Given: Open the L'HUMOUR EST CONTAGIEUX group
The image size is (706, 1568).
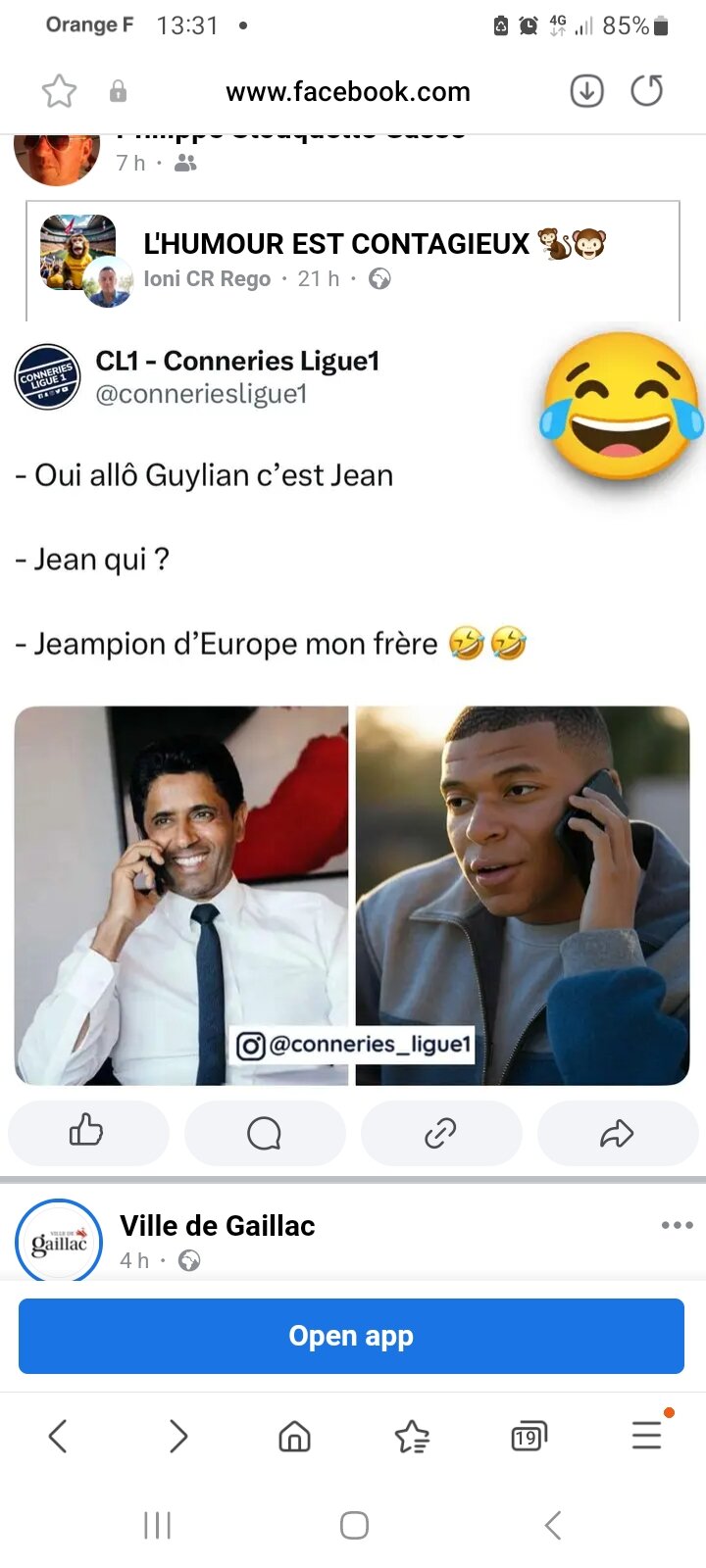Looking at the screenshot, I should [335, 243].
